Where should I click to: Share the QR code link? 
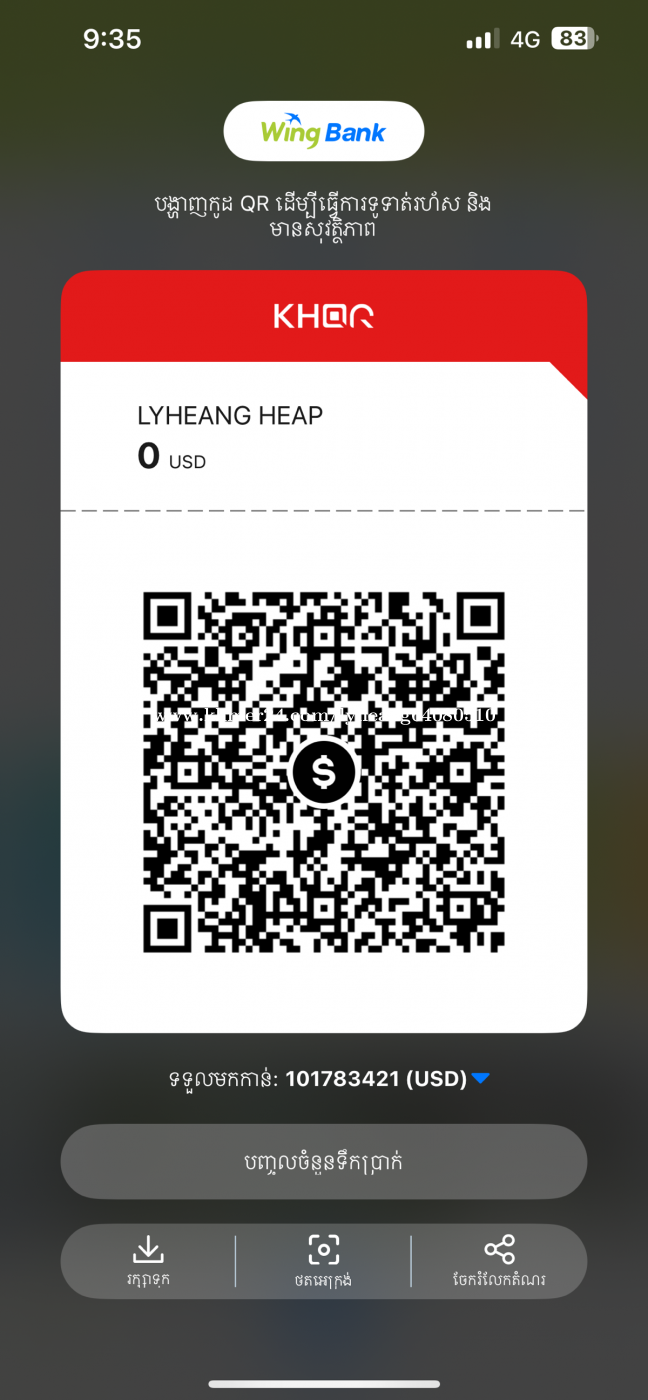(499, 1261)
